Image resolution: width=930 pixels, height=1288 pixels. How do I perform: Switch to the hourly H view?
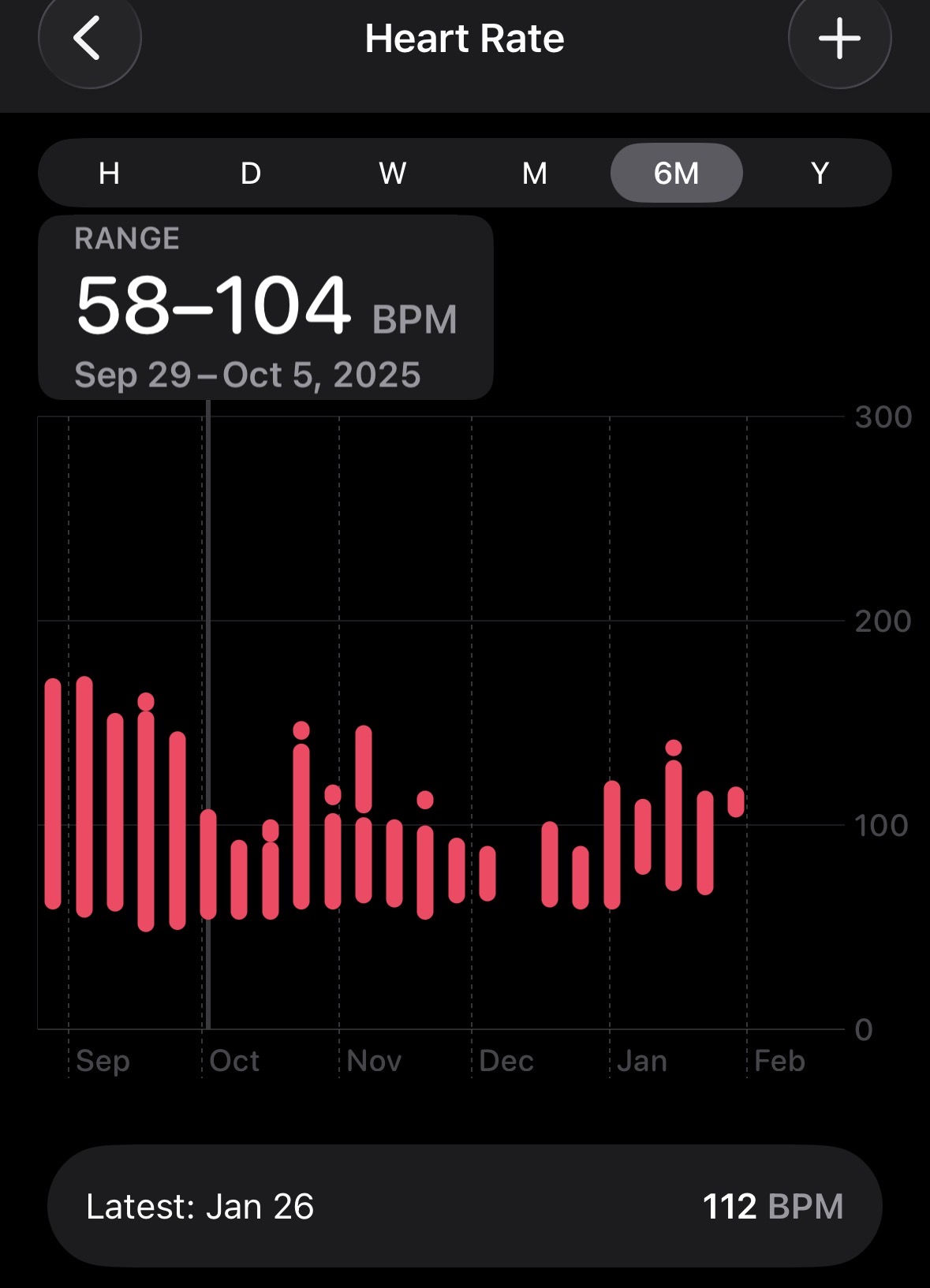point(110,173)
